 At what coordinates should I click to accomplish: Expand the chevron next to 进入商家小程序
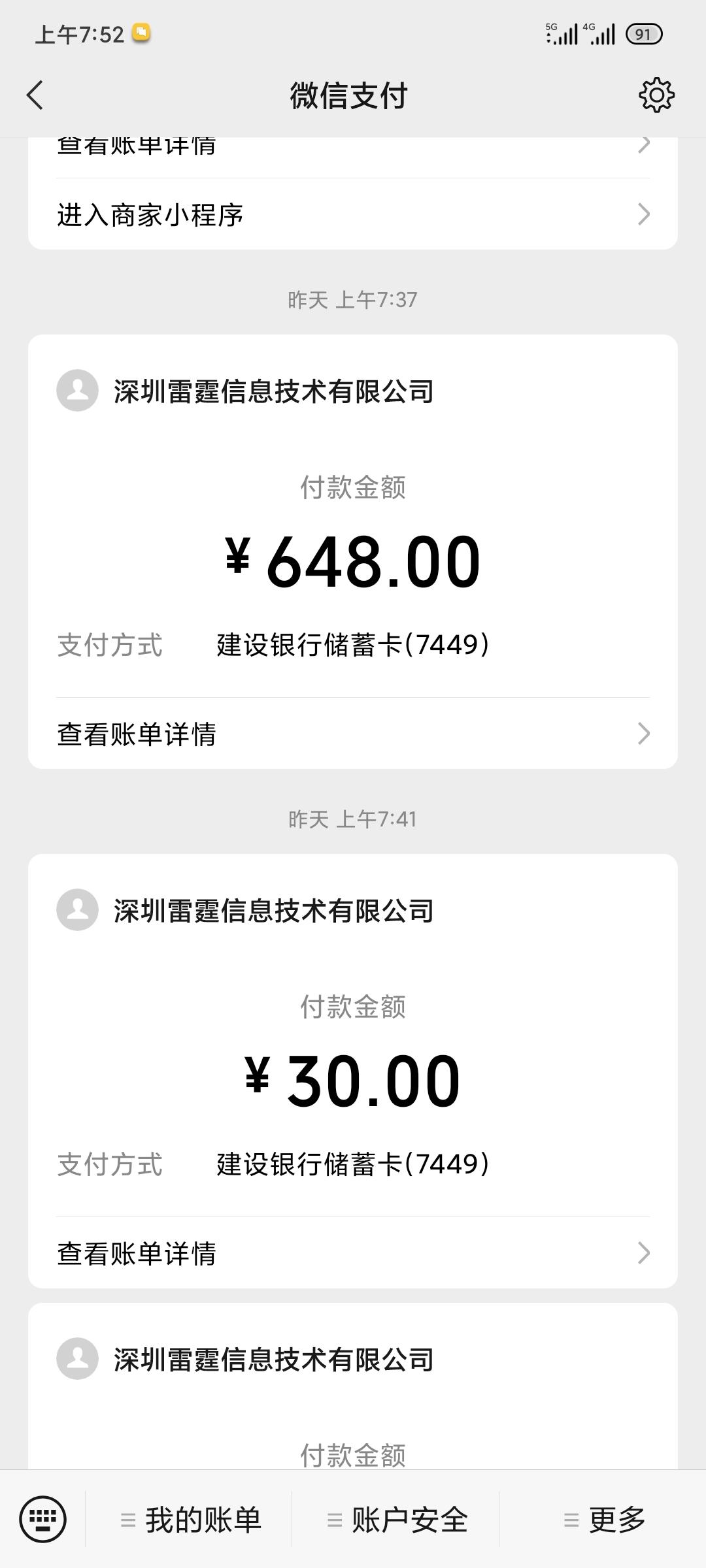(645, 214)
